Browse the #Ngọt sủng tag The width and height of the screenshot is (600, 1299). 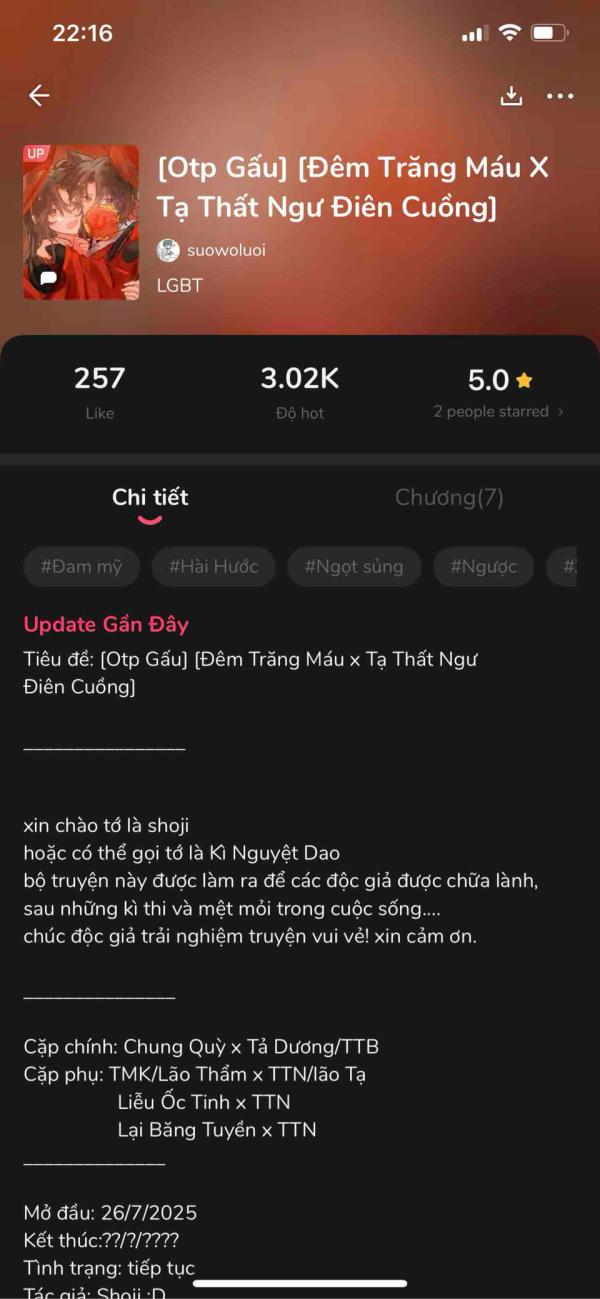pyautogui.click(x=354, y=567)
